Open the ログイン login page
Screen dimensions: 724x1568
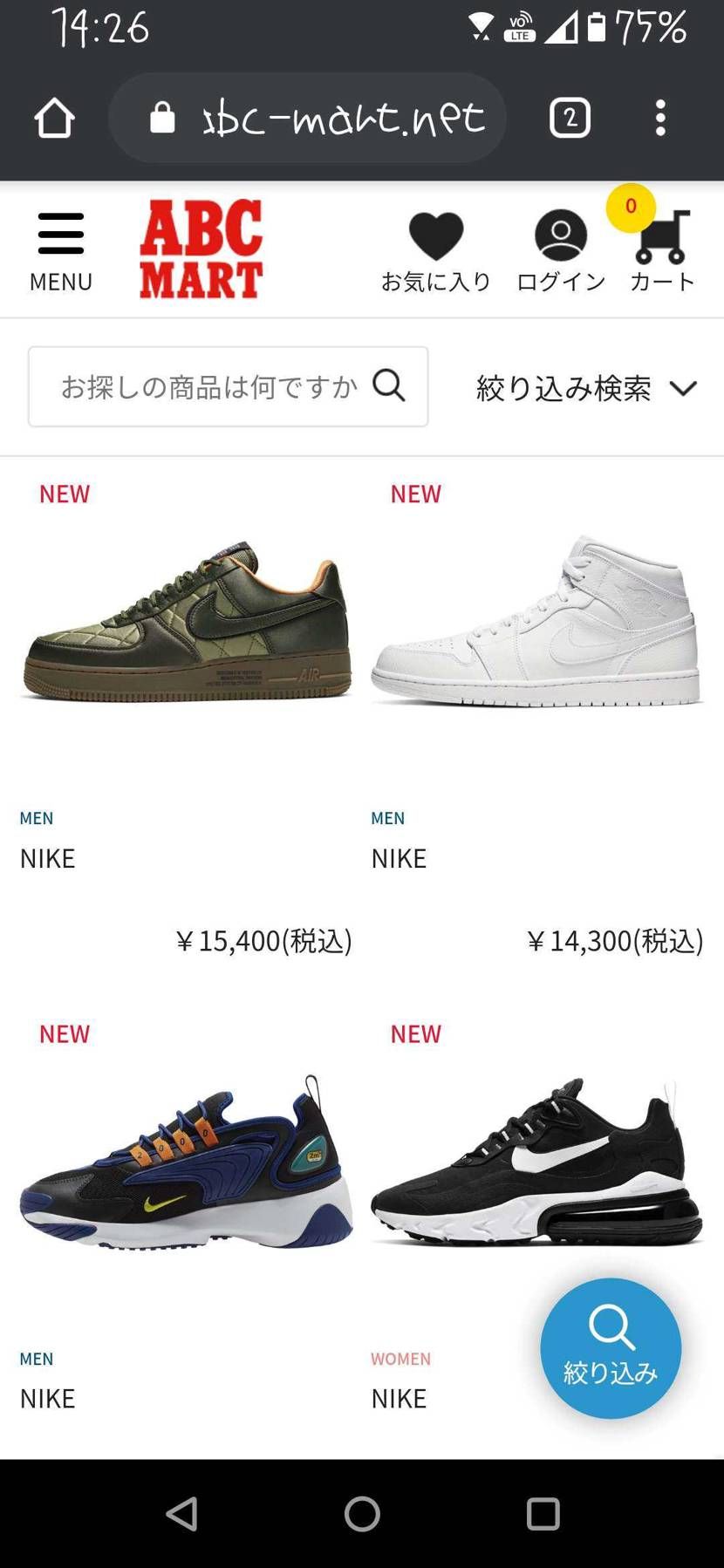(x=561, y=251)
